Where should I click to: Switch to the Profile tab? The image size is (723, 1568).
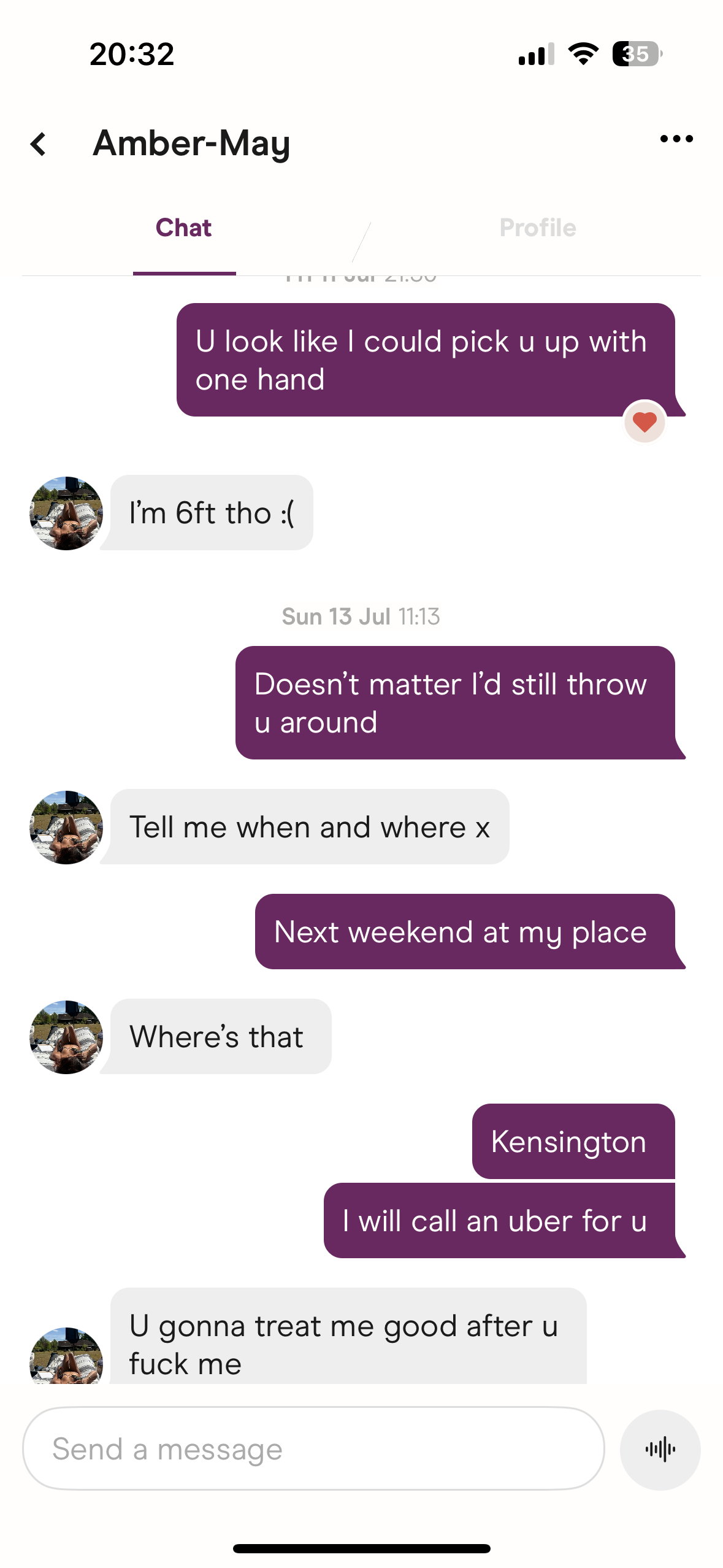[x=538, y=228]
